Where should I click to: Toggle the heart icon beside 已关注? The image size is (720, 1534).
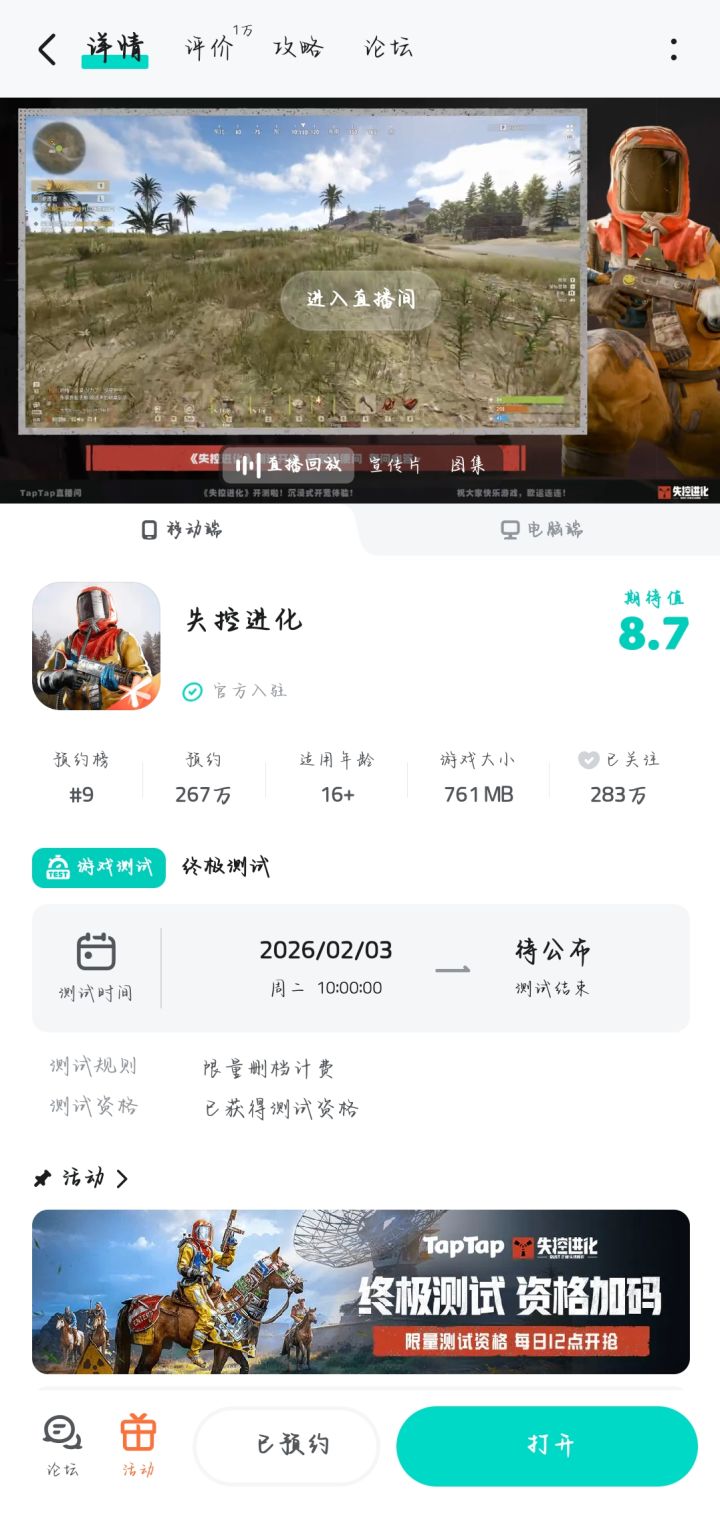[x=587, y=760]
